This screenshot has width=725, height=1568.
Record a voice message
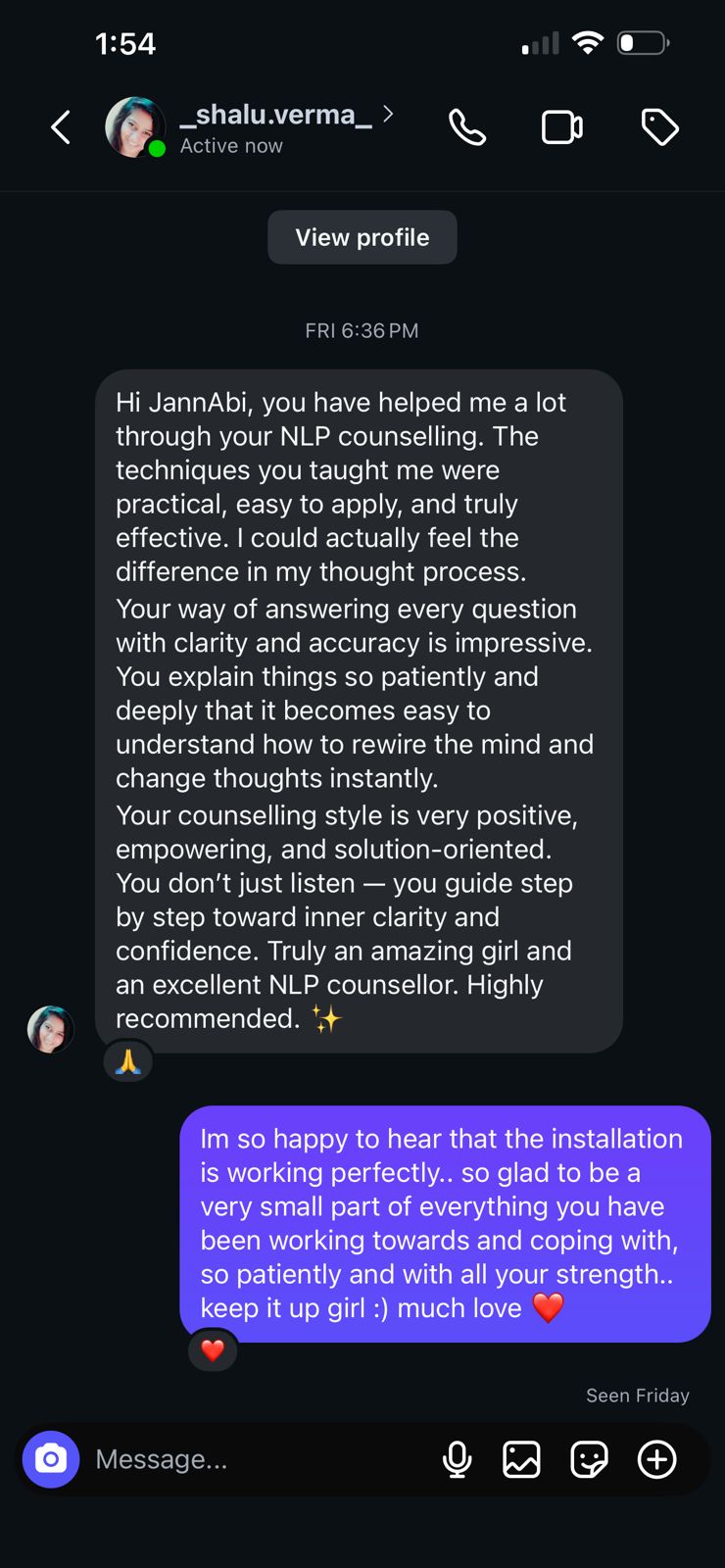[457, 1459]
